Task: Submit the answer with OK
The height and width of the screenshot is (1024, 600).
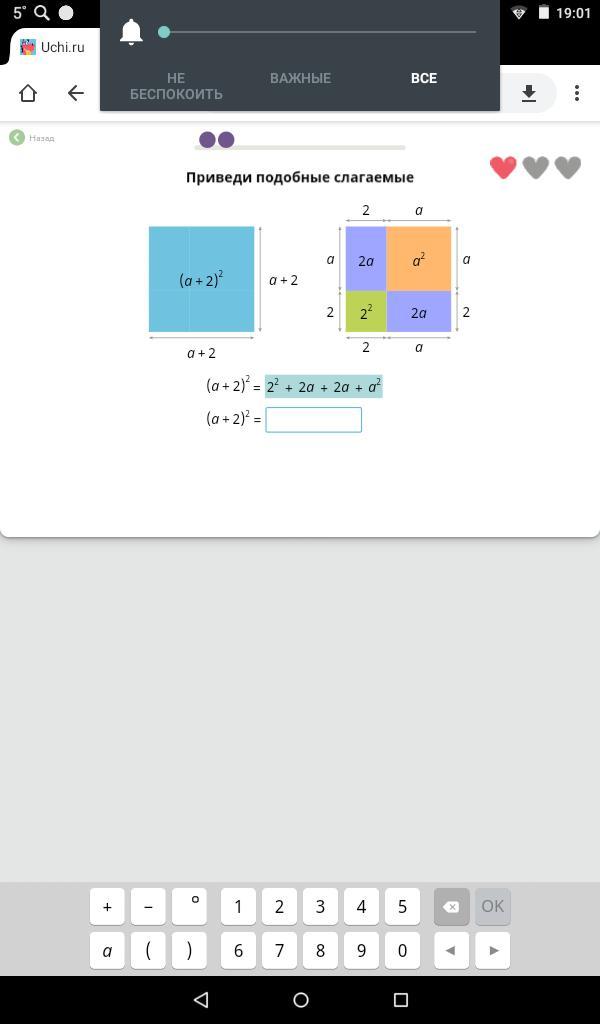Action: point(493,906)
